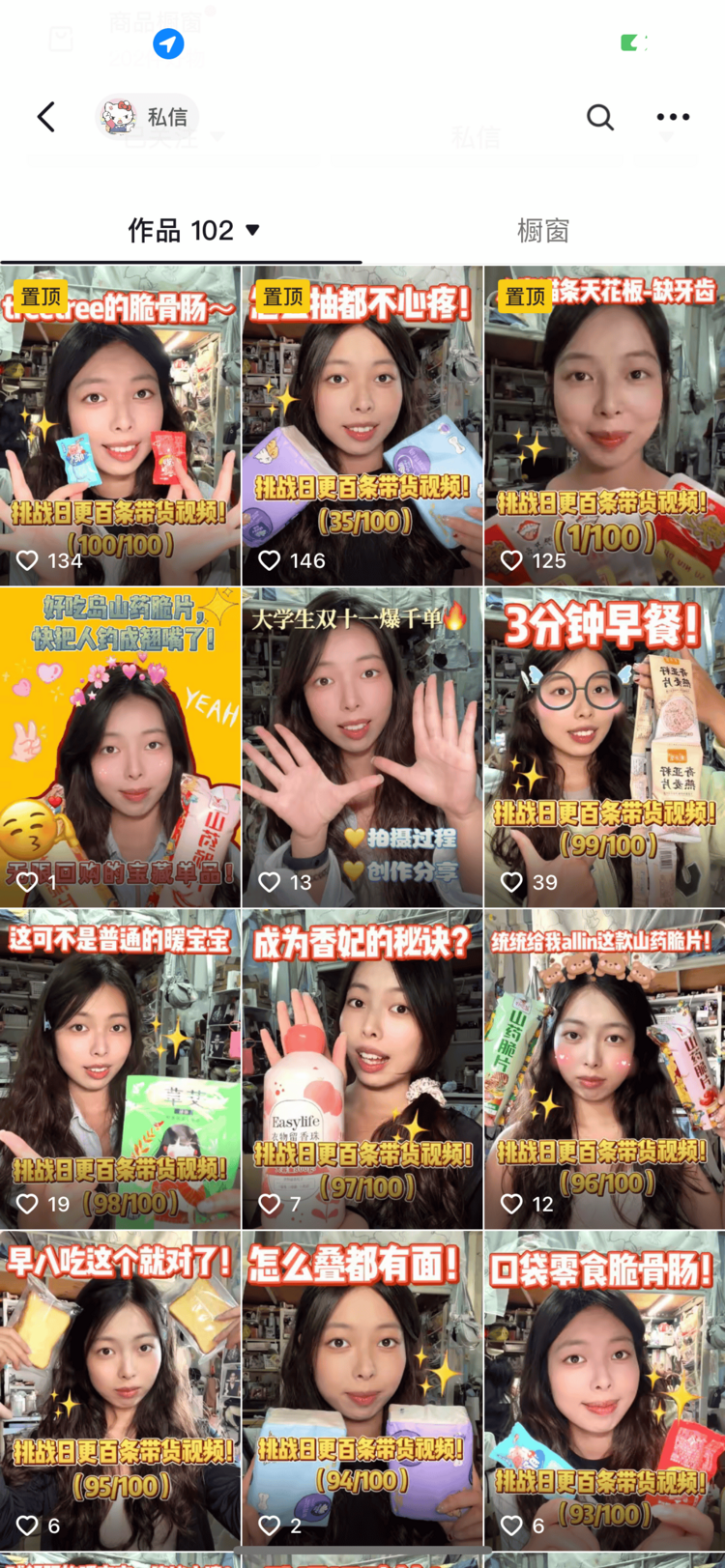Open the 早八吃这个就对了 video
The image size is (725, 1568).
[120, 1389]
